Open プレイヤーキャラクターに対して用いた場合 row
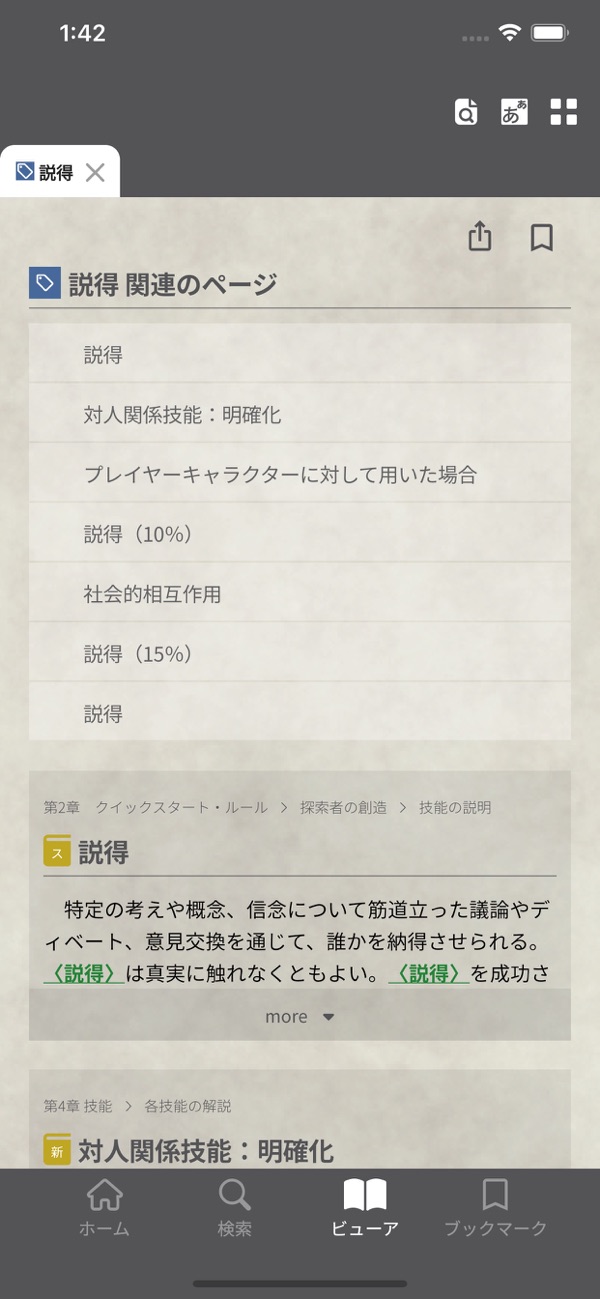Viewport: 600px width, 1299px height. 300,474
